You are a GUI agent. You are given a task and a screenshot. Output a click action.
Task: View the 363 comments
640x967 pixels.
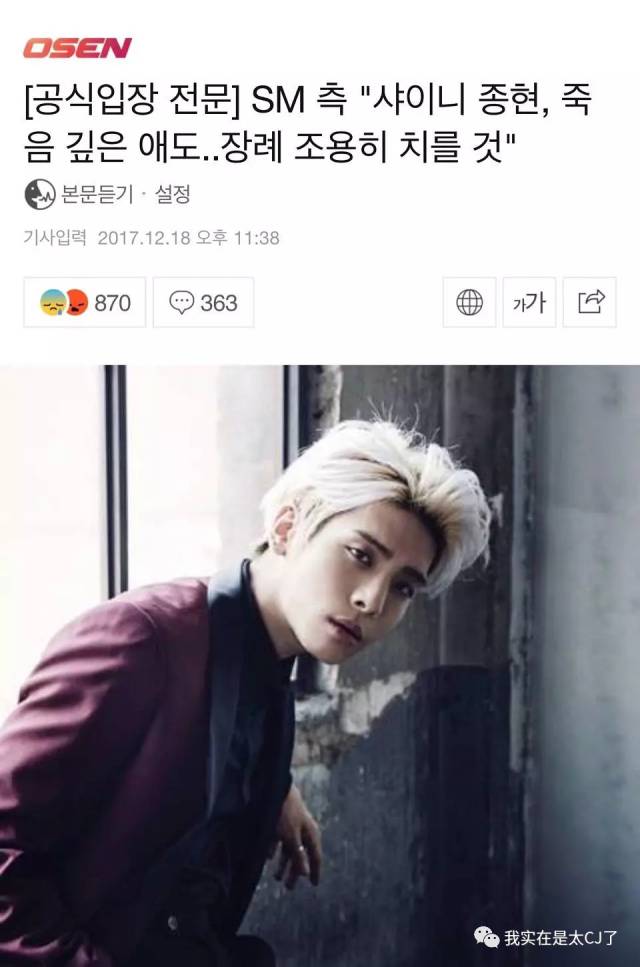pos(203,303)
